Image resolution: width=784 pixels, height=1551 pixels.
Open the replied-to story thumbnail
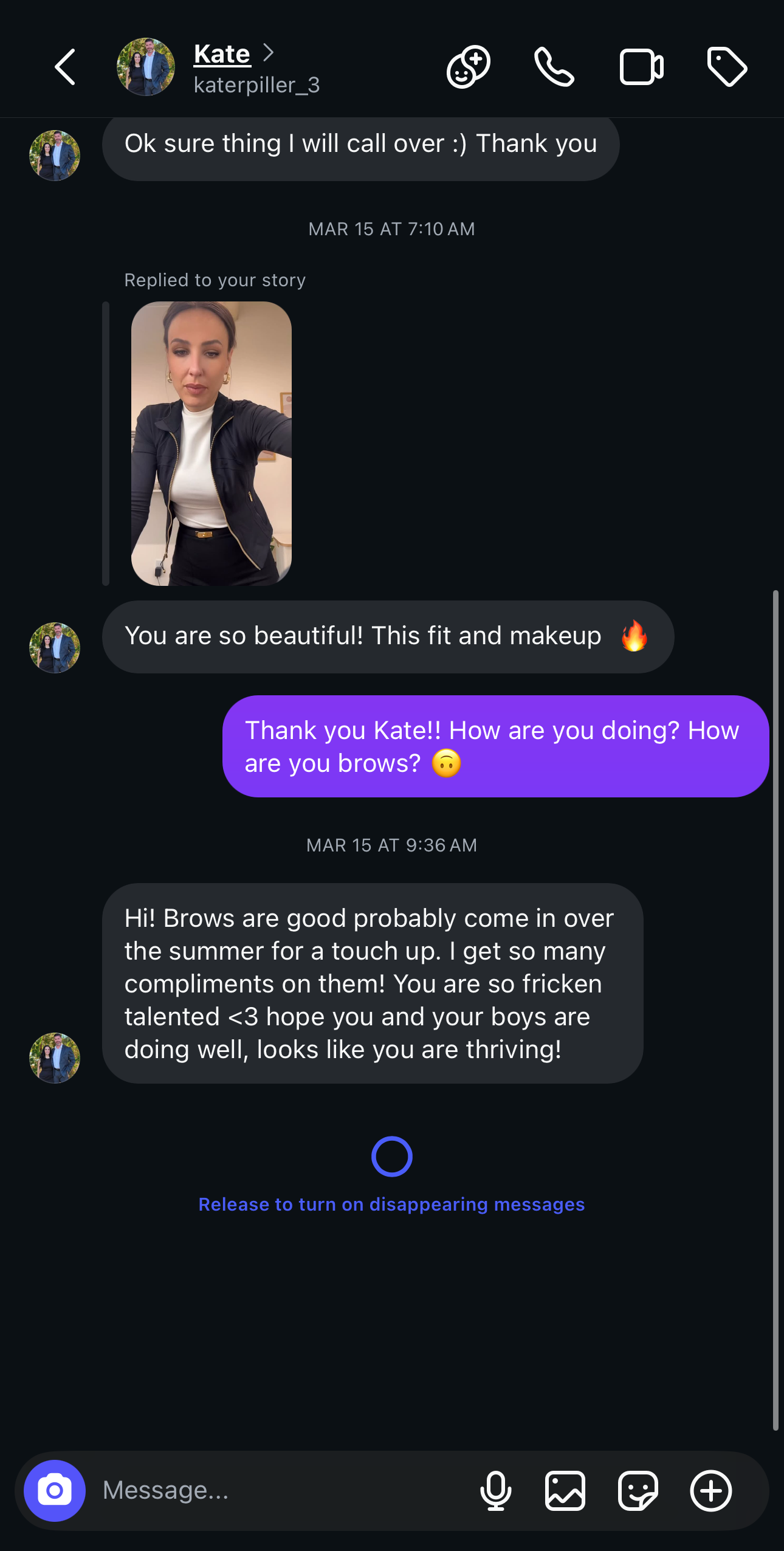(211, 444)
